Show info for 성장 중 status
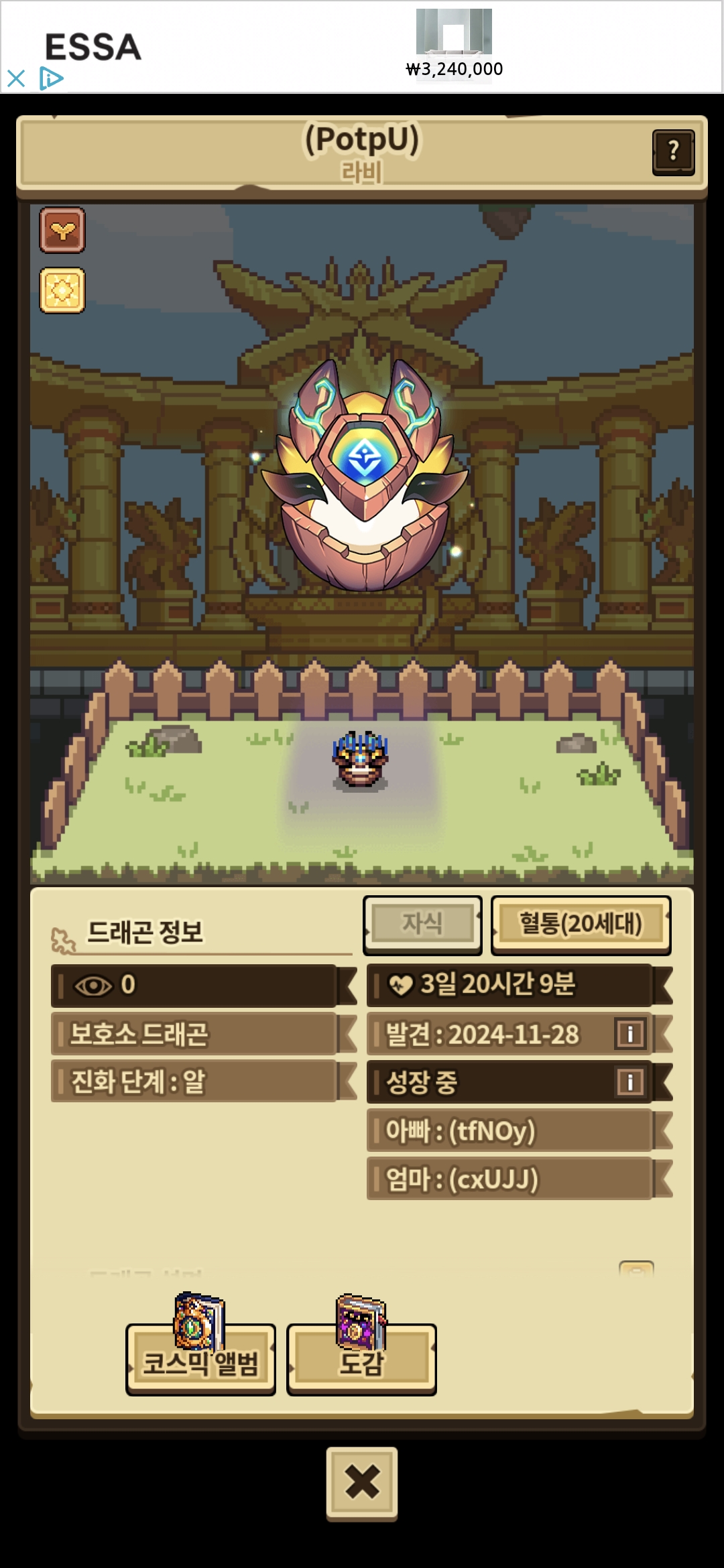This screenshot has width=724, height=1568. (629, 1082)
